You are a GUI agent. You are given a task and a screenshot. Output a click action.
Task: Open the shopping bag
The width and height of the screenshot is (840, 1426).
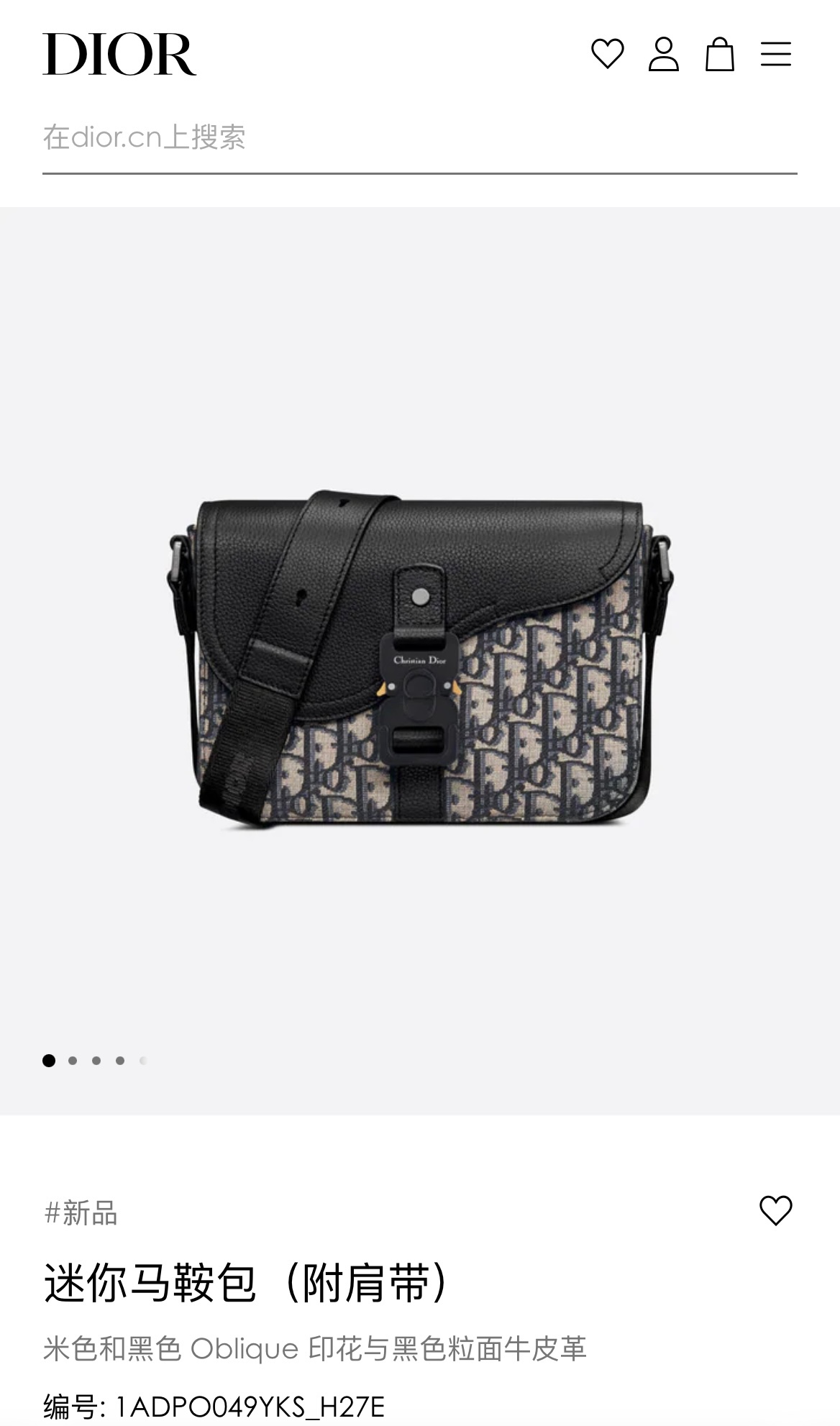pos(719,54)
